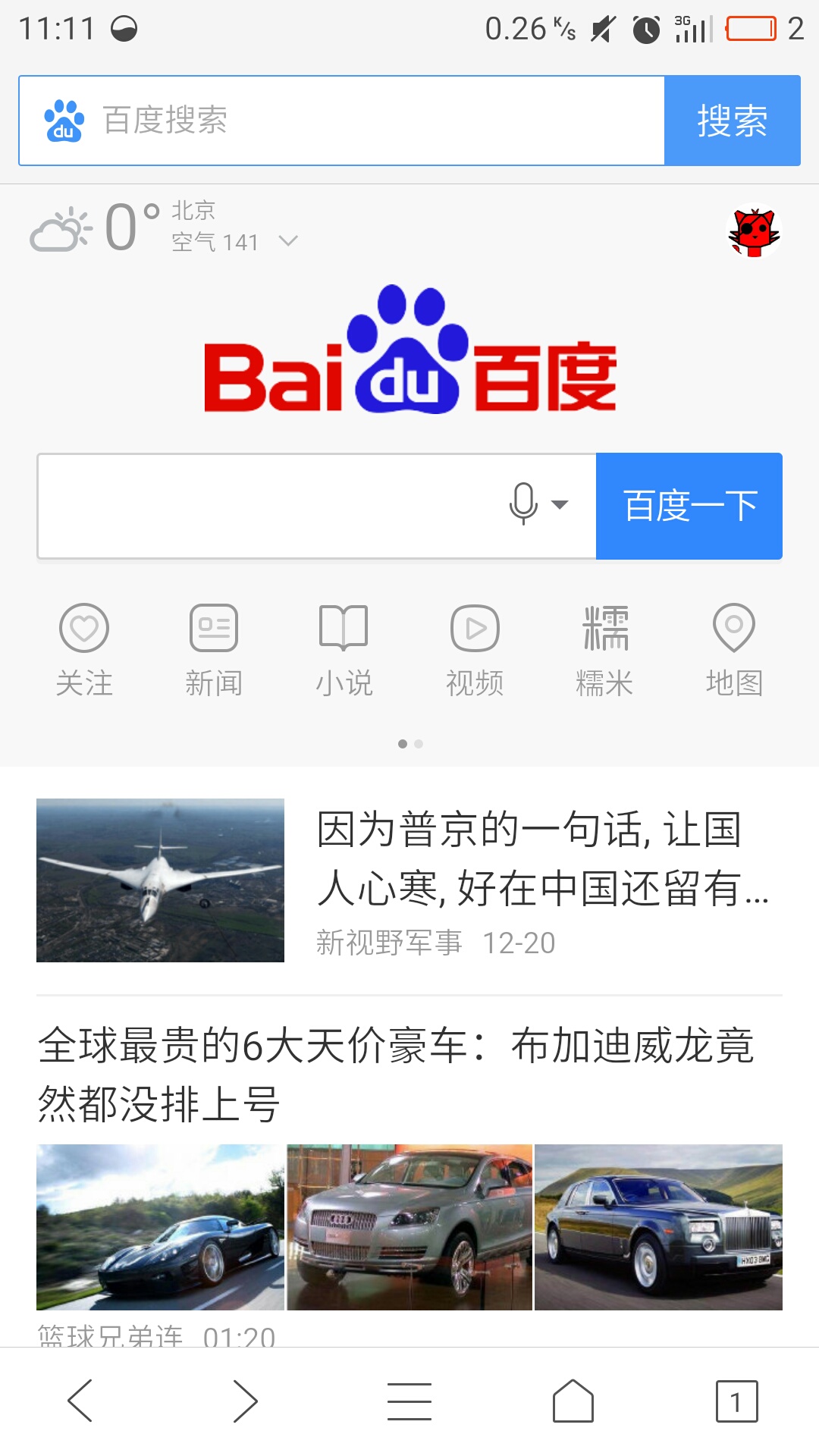Open the 糯米 shortcut

[604, 650]
